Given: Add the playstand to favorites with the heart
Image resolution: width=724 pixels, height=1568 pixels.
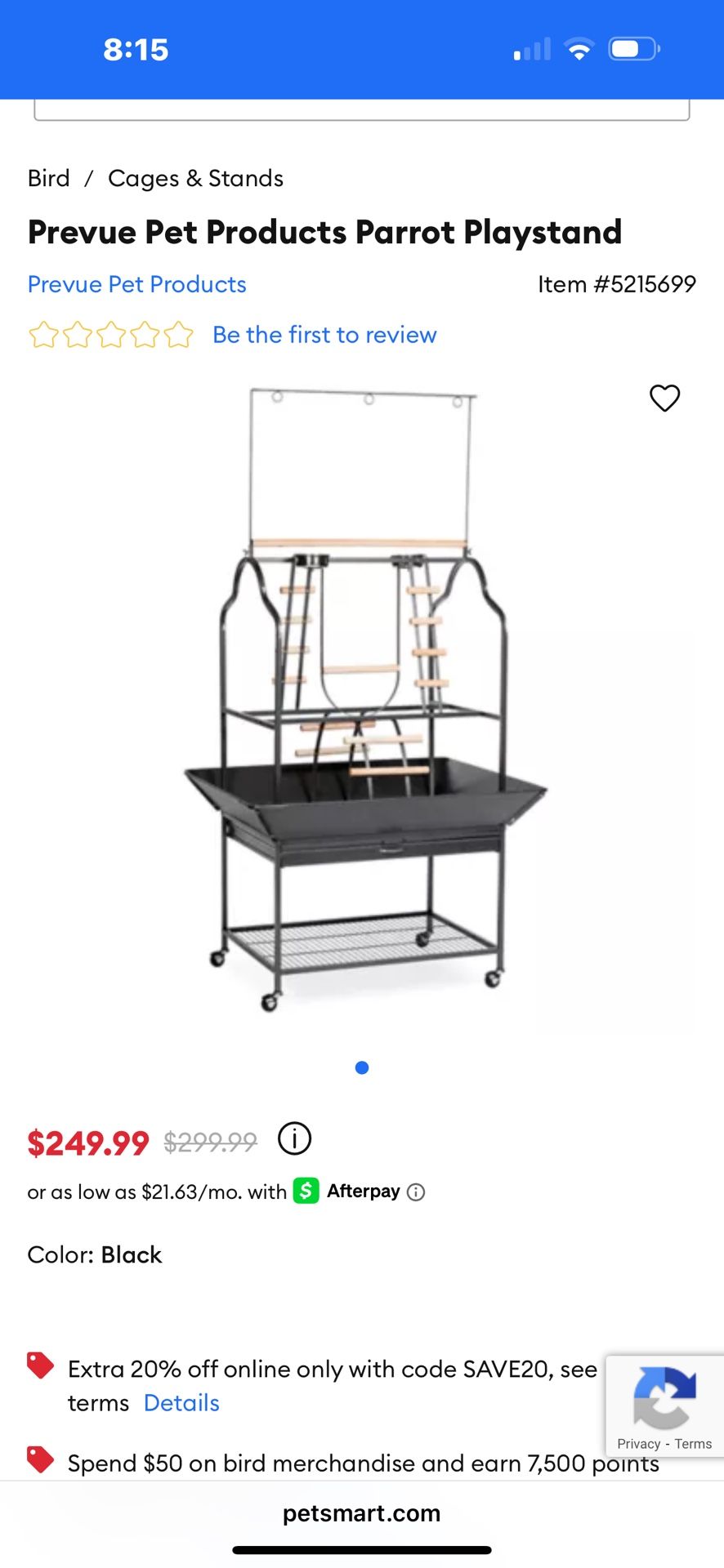Looking at the screenshot, I should tap(664, 398).
